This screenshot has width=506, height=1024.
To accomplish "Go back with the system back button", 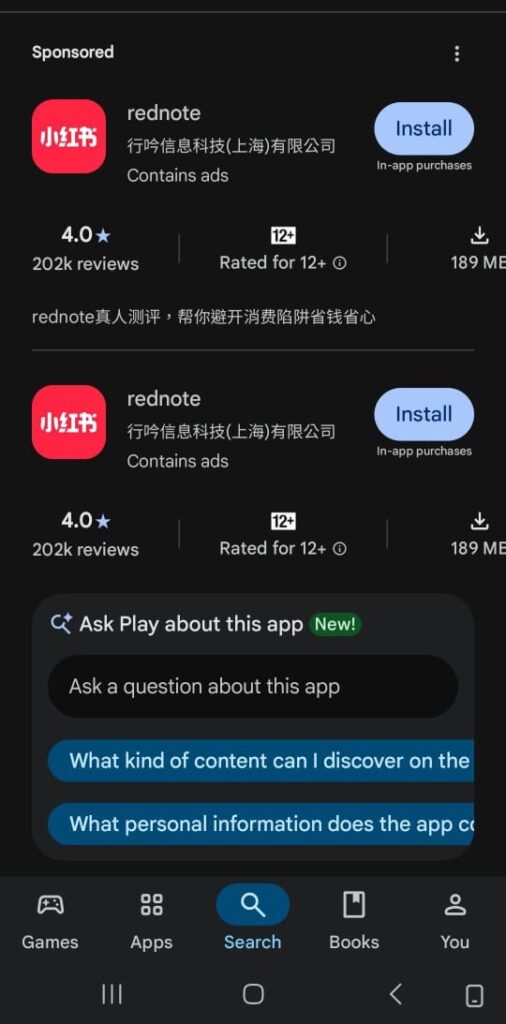I will (x=395, y=995).
